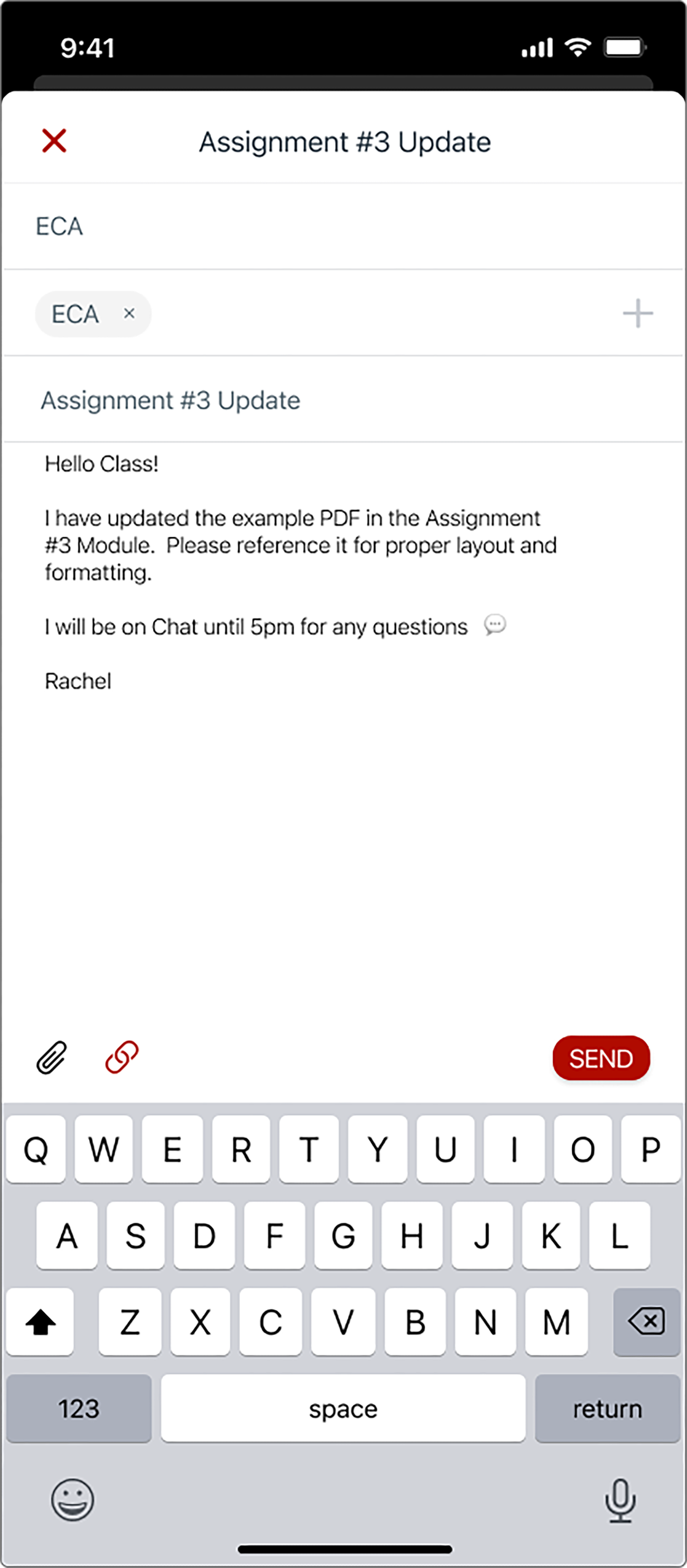
Task: Tap the backspace key on the keyboard
Action: pos(646,1322)
